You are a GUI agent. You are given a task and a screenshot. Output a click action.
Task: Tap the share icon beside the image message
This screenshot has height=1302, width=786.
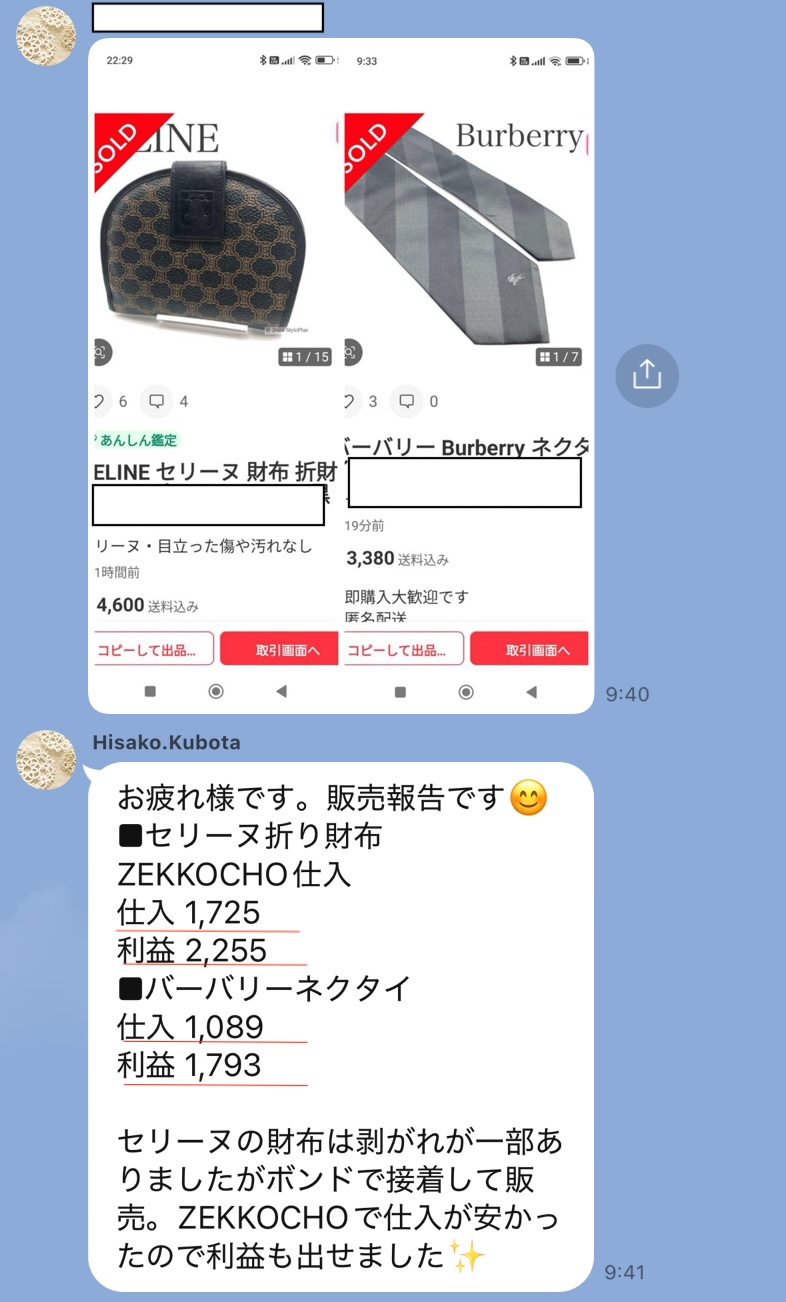[646, 375]
